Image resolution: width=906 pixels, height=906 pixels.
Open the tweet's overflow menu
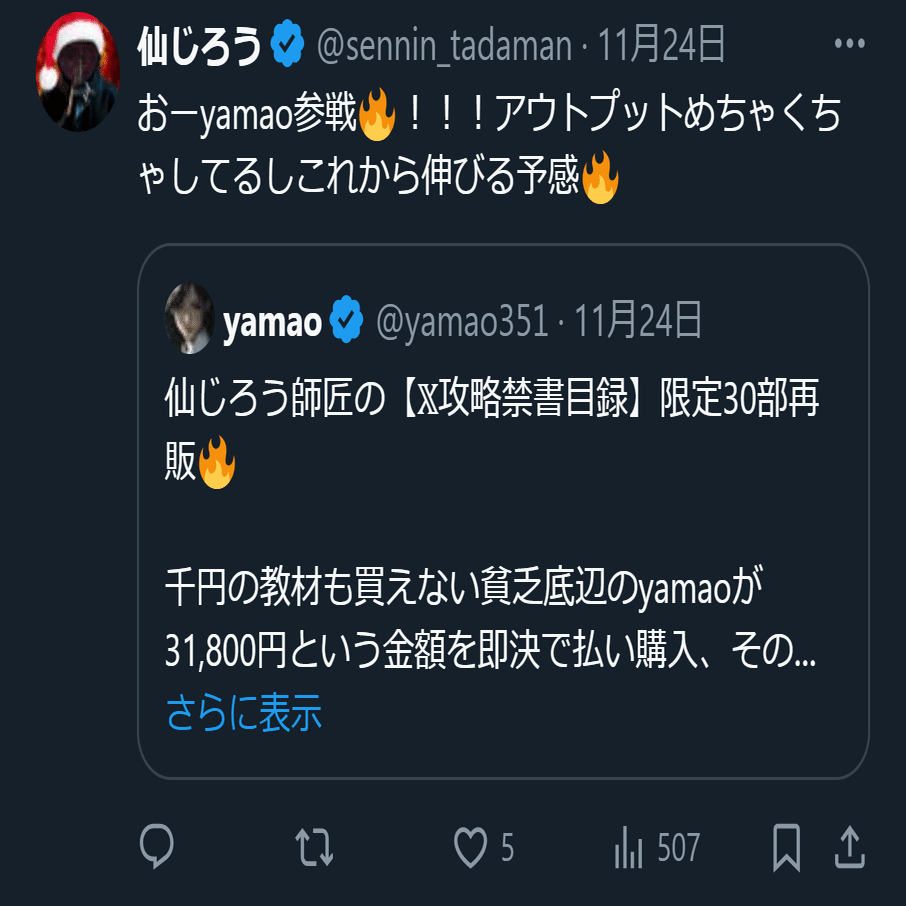click(x=849, y=45)
